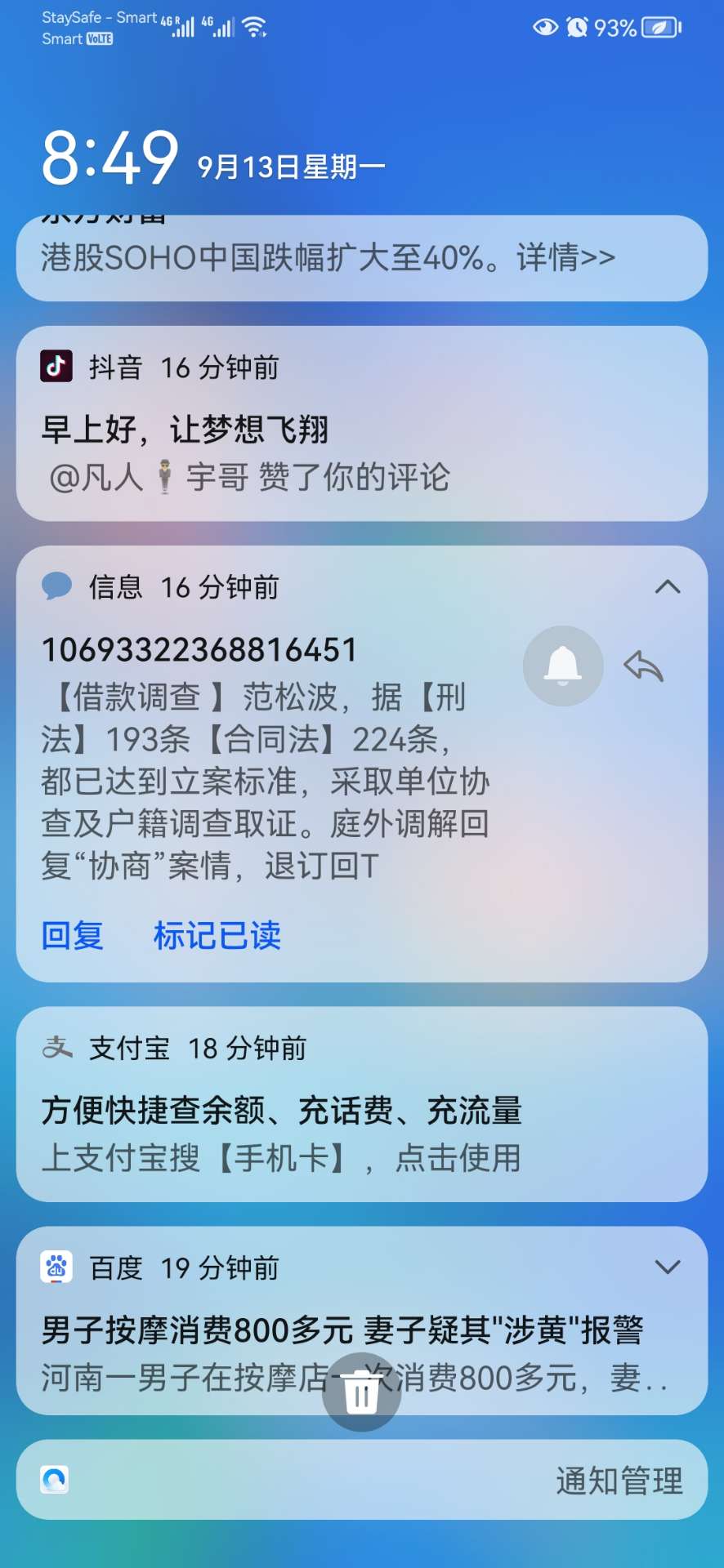Mark the SMS as read with 标记已读

(x=217, y=936)
